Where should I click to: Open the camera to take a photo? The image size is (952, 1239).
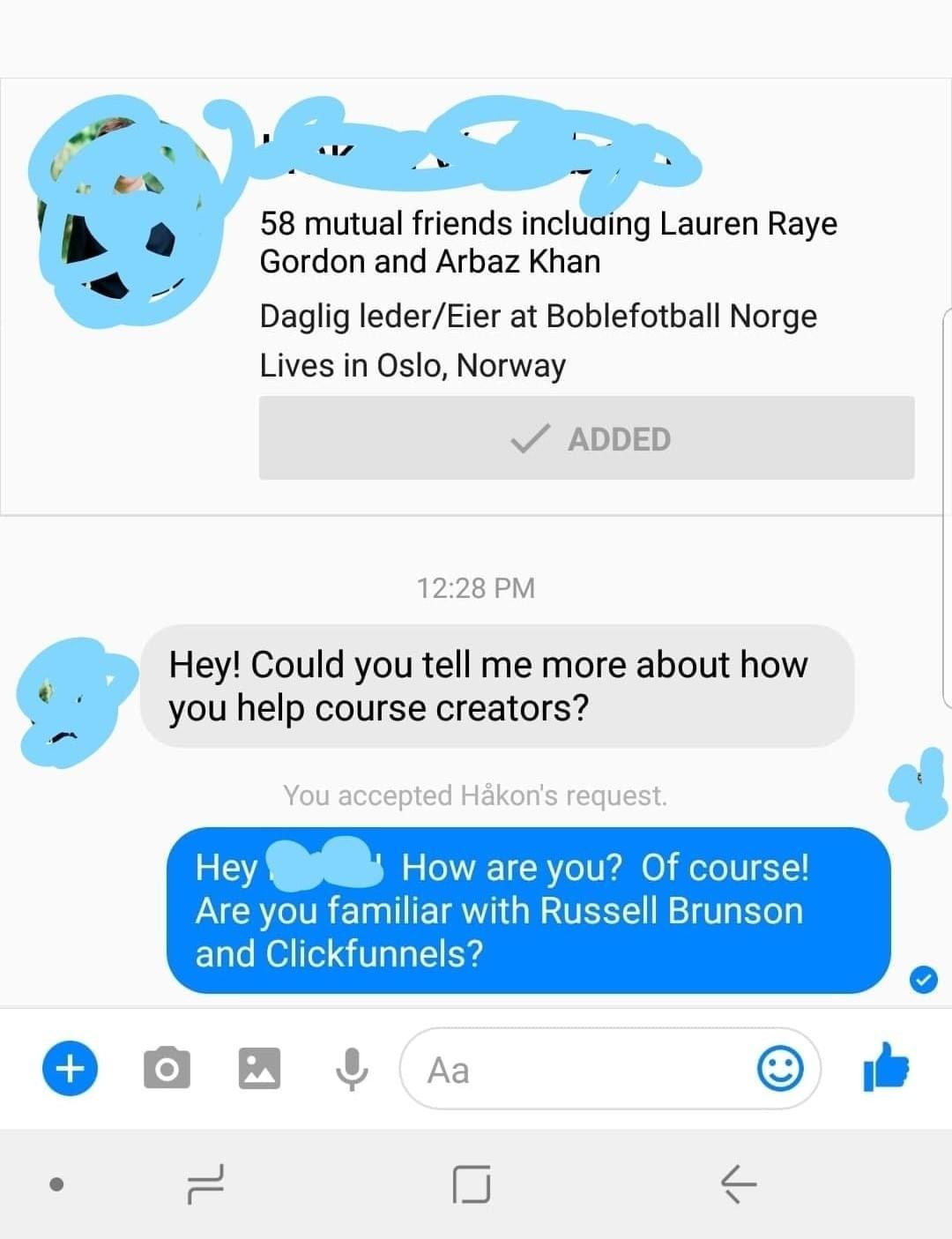pos(167,1068)
